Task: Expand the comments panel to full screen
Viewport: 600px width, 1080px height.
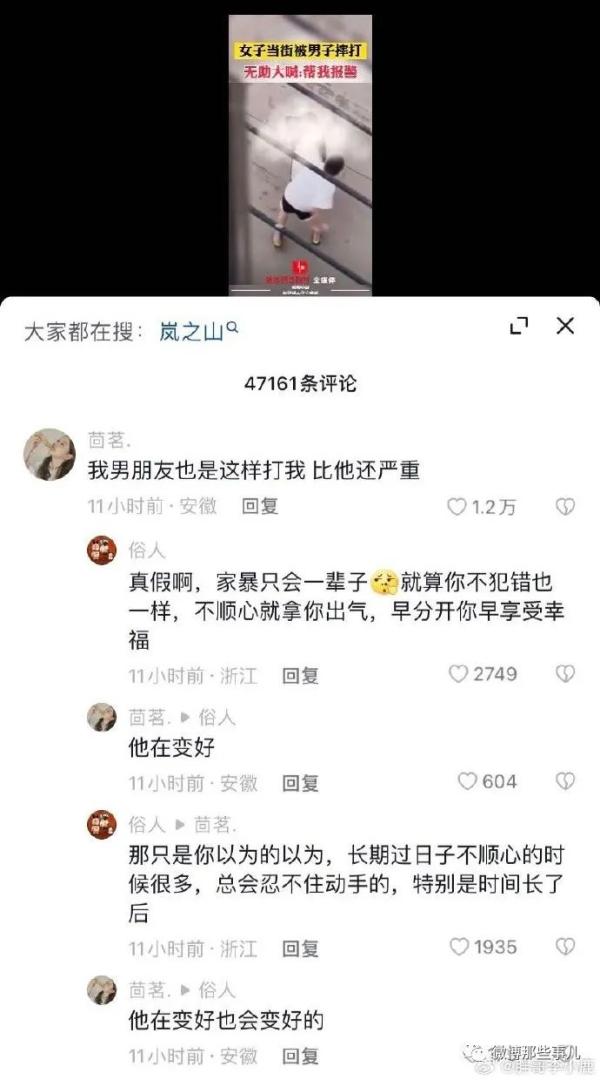Action: tap(518, 326)
